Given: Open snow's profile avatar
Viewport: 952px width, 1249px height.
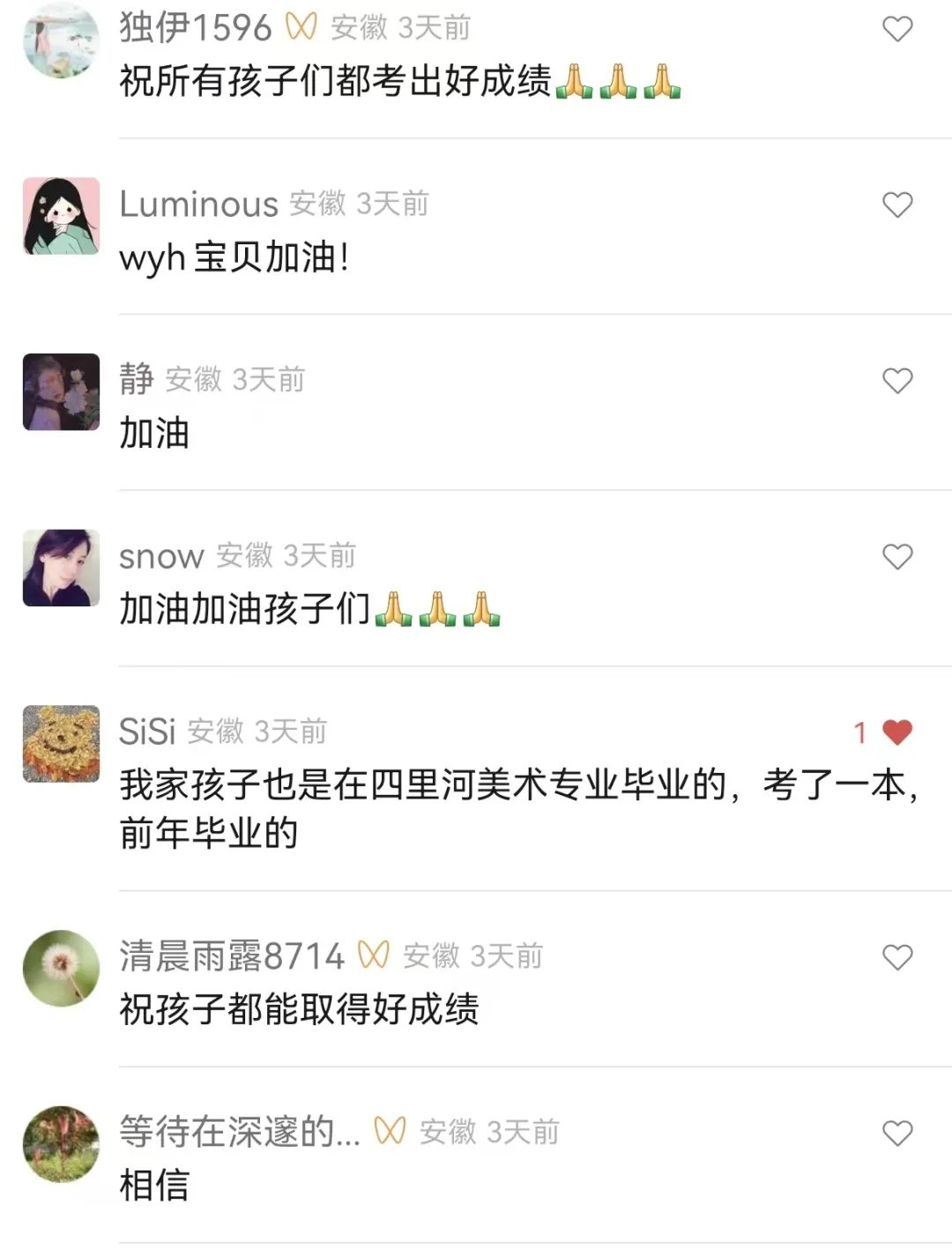Looking at the screenshot, I should pos(61,568).
